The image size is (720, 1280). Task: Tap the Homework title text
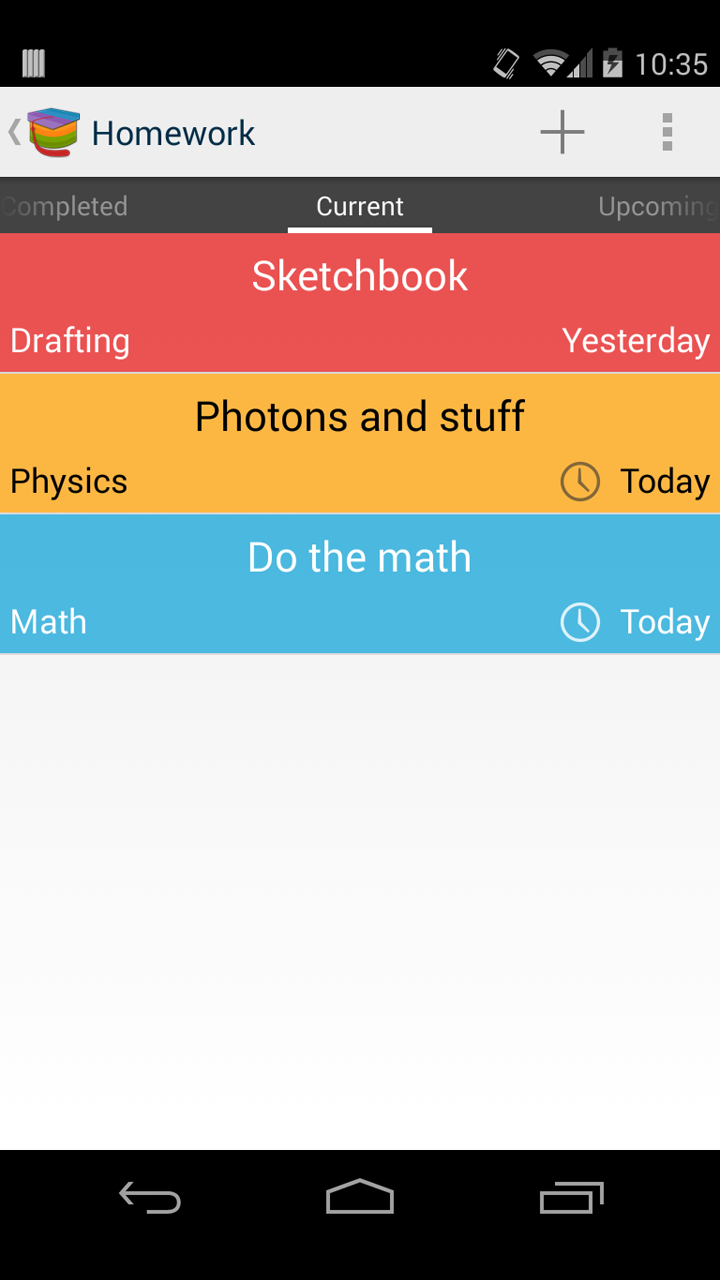pos(172,131)
